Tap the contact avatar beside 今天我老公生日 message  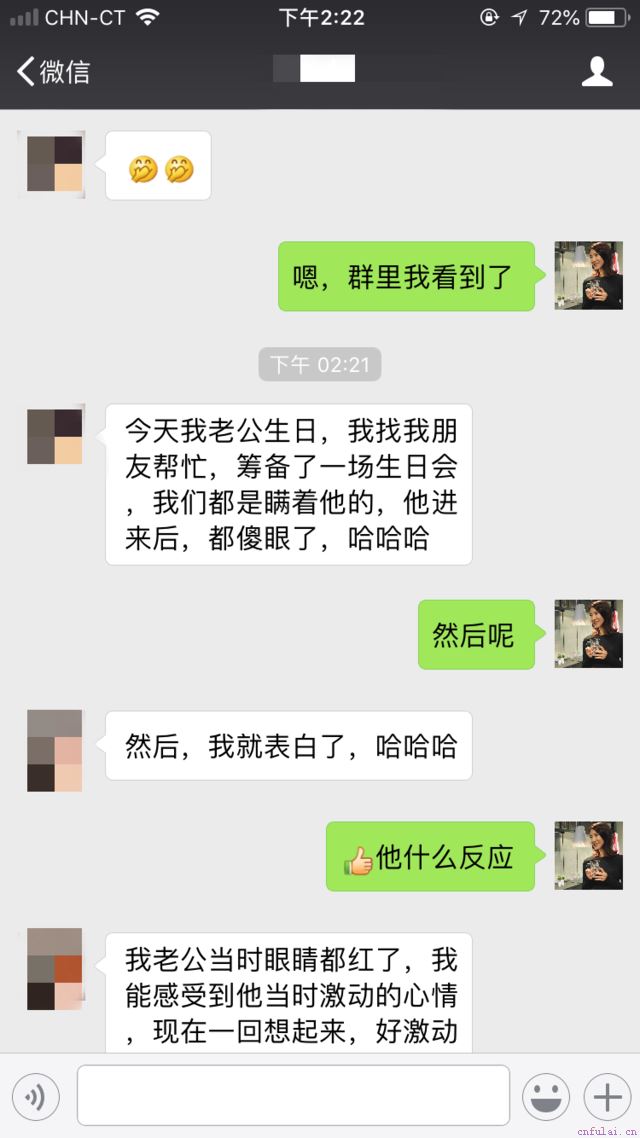(55, 437)
